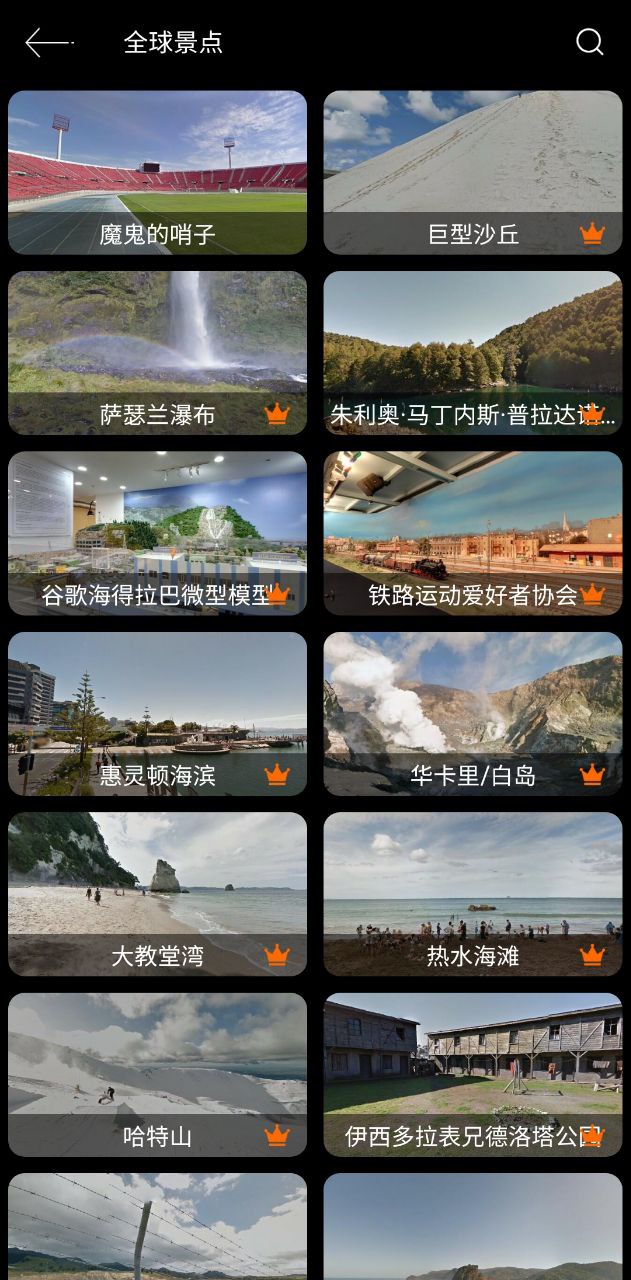
Task: Tap the 谷歌海得拉巴微型模型 tile
Action: (x=158, y=533)
